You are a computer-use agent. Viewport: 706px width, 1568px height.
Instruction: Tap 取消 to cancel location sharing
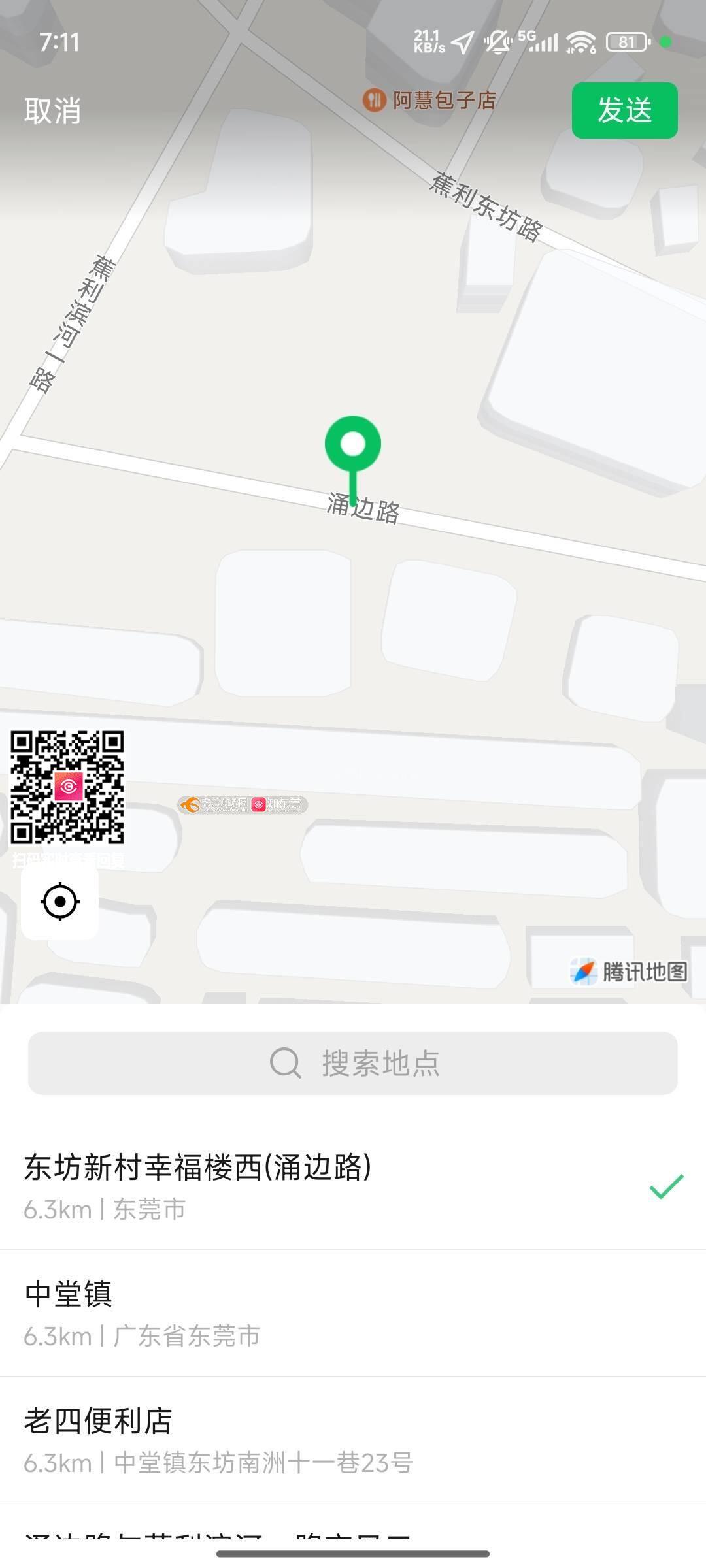pyautogui.click(x=52, y=110)
